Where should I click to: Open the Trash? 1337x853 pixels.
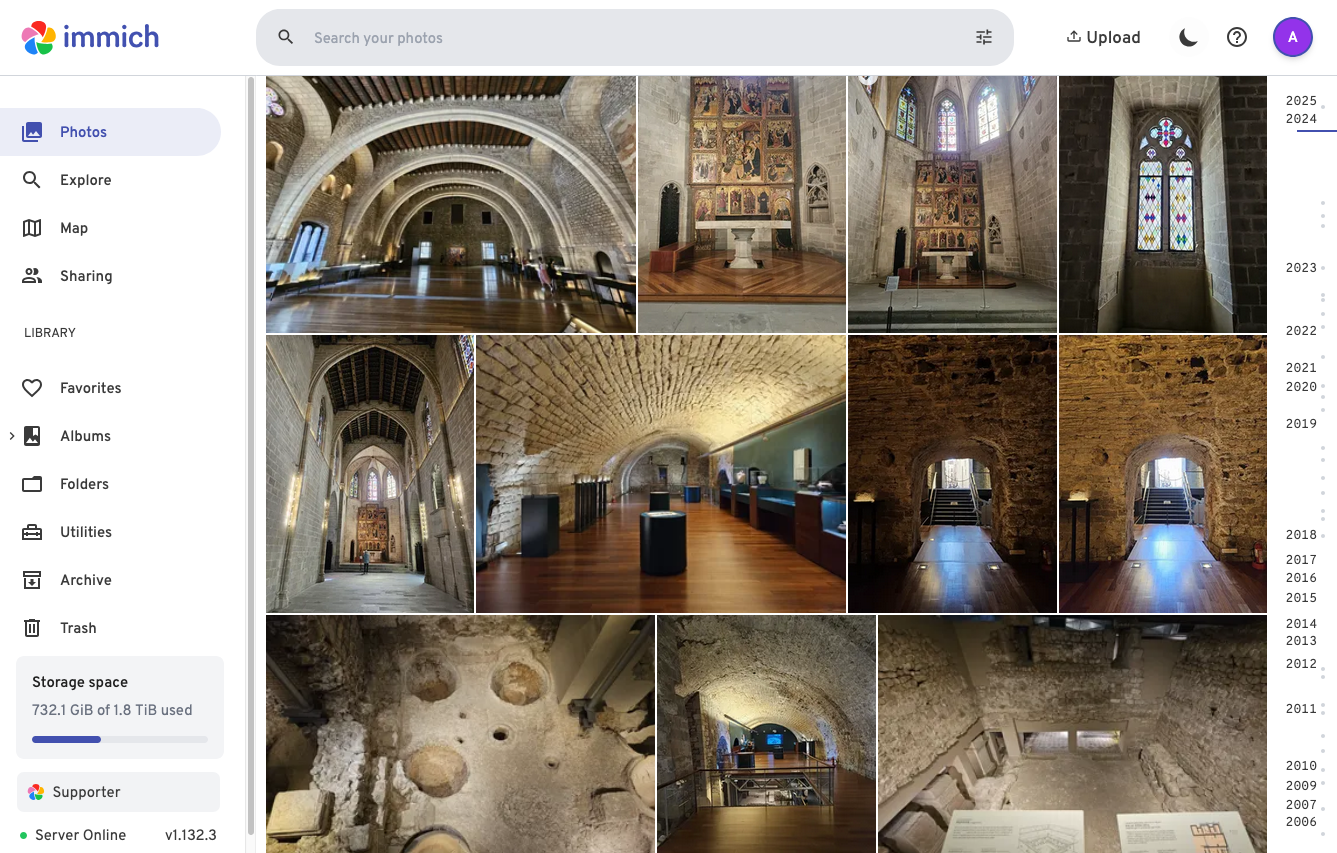pyautogui.click(x=78, y=628)
